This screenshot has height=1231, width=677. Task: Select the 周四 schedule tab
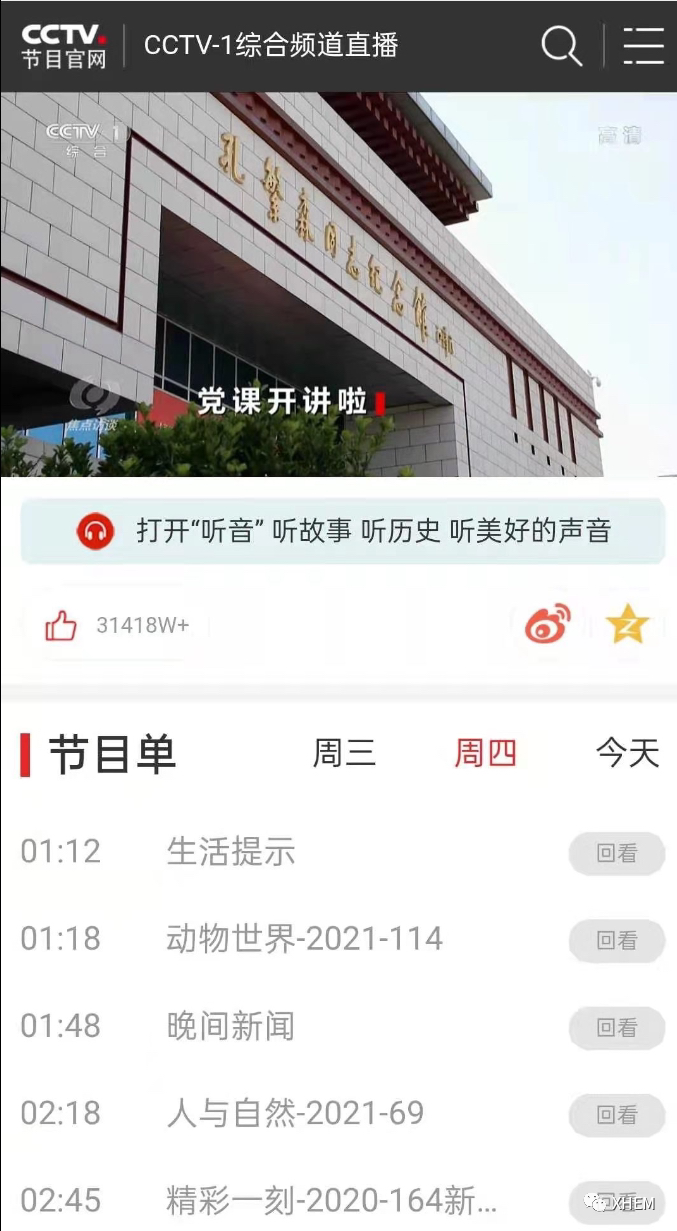(x=486, y=753)
